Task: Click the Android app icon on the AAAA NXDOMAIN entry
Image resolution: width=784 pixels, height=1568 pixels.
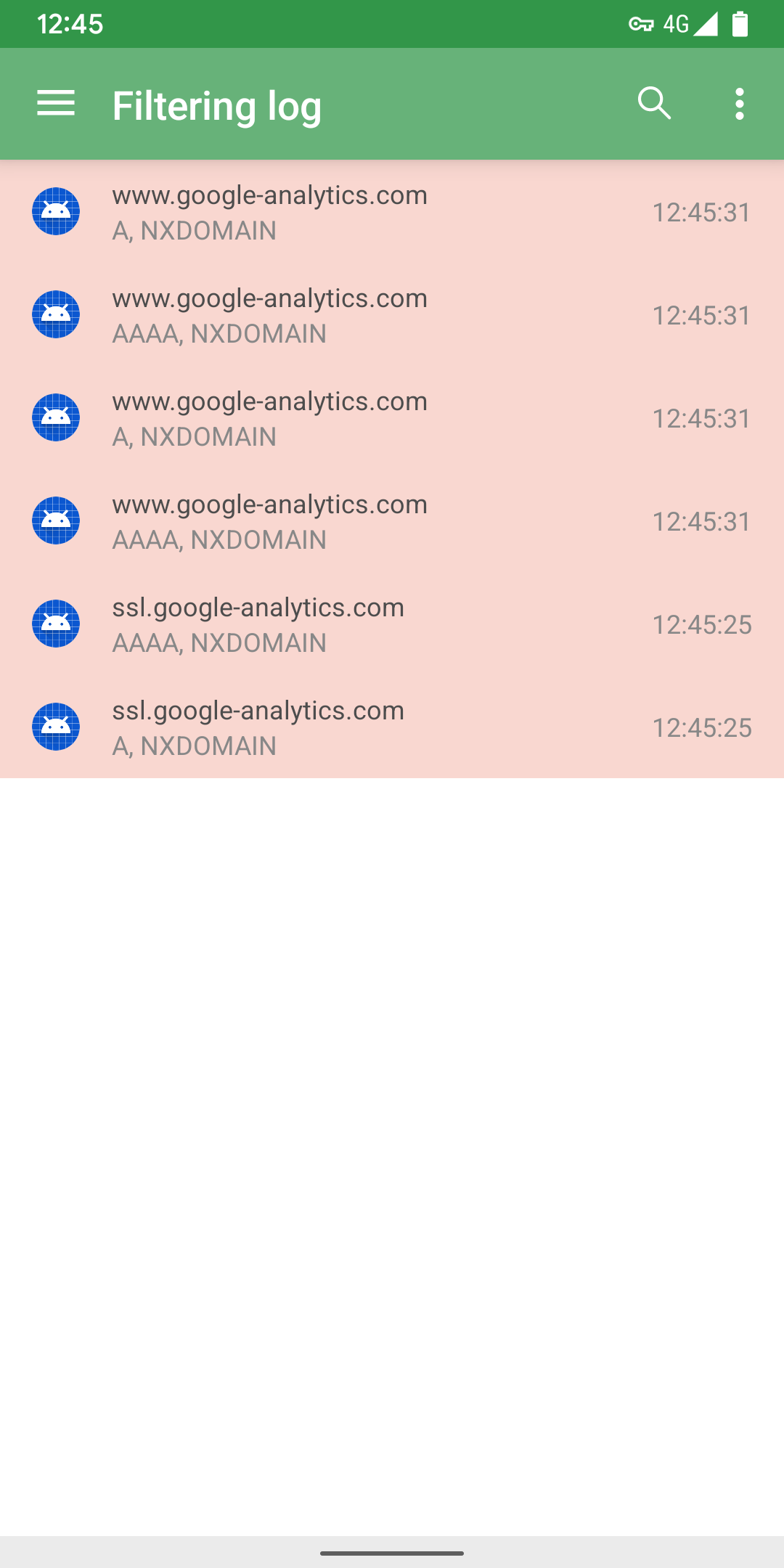Action: click(57, 315)
